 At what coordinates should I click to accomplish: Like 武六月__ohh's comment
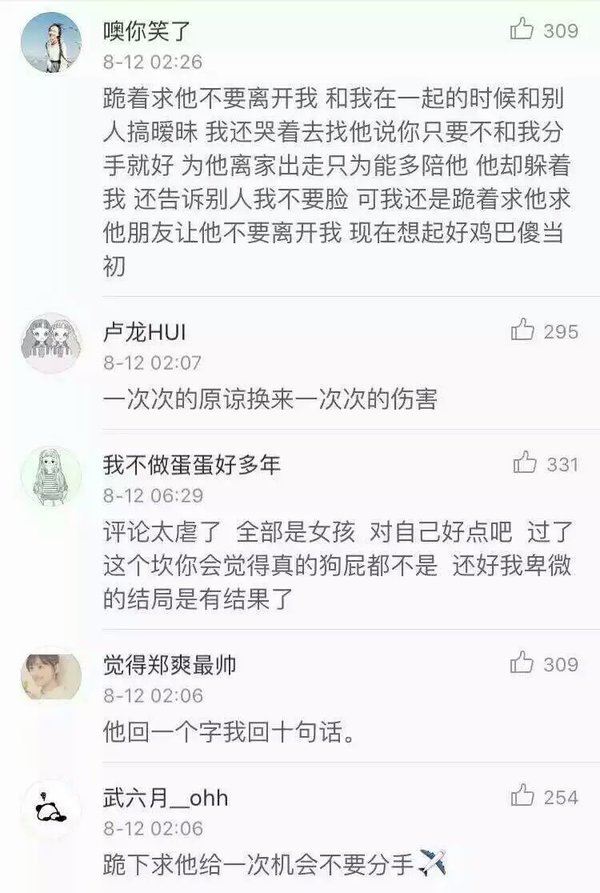522,796
